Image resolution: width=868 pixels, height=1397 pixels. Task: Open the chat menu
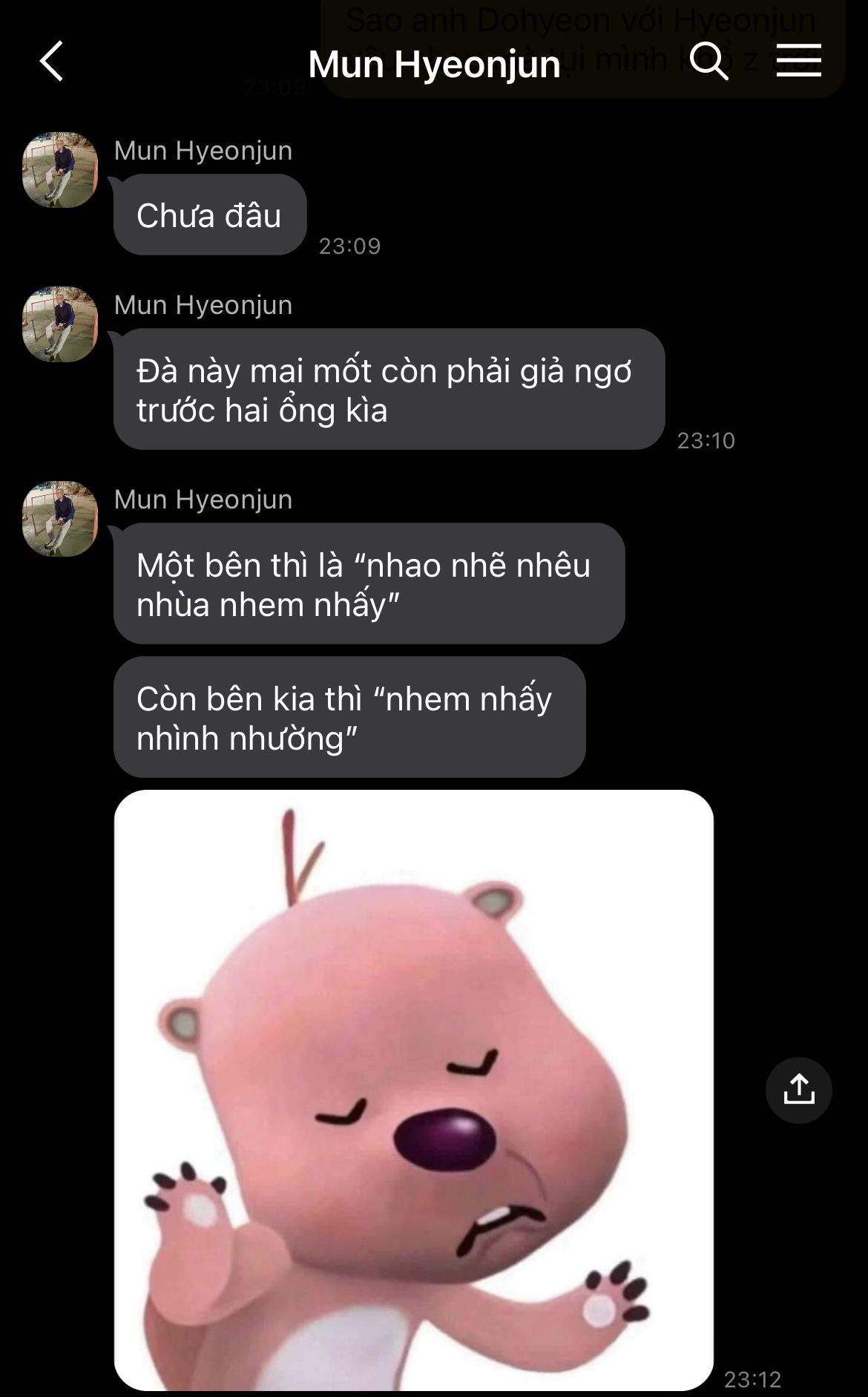pos(798,59)
